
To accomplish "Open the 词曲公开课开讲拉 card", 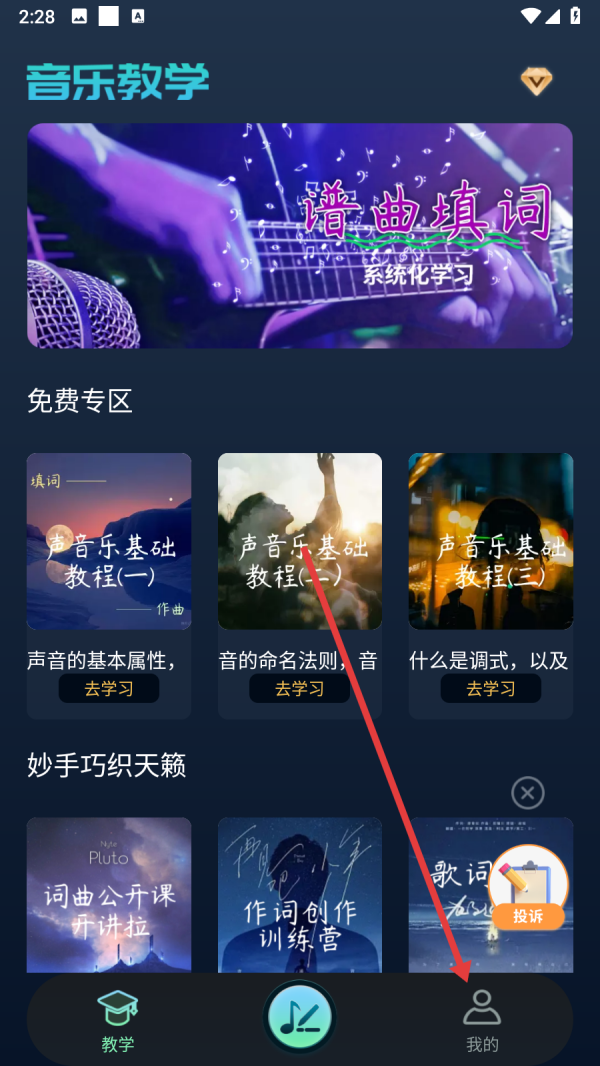I will (109, 895).
